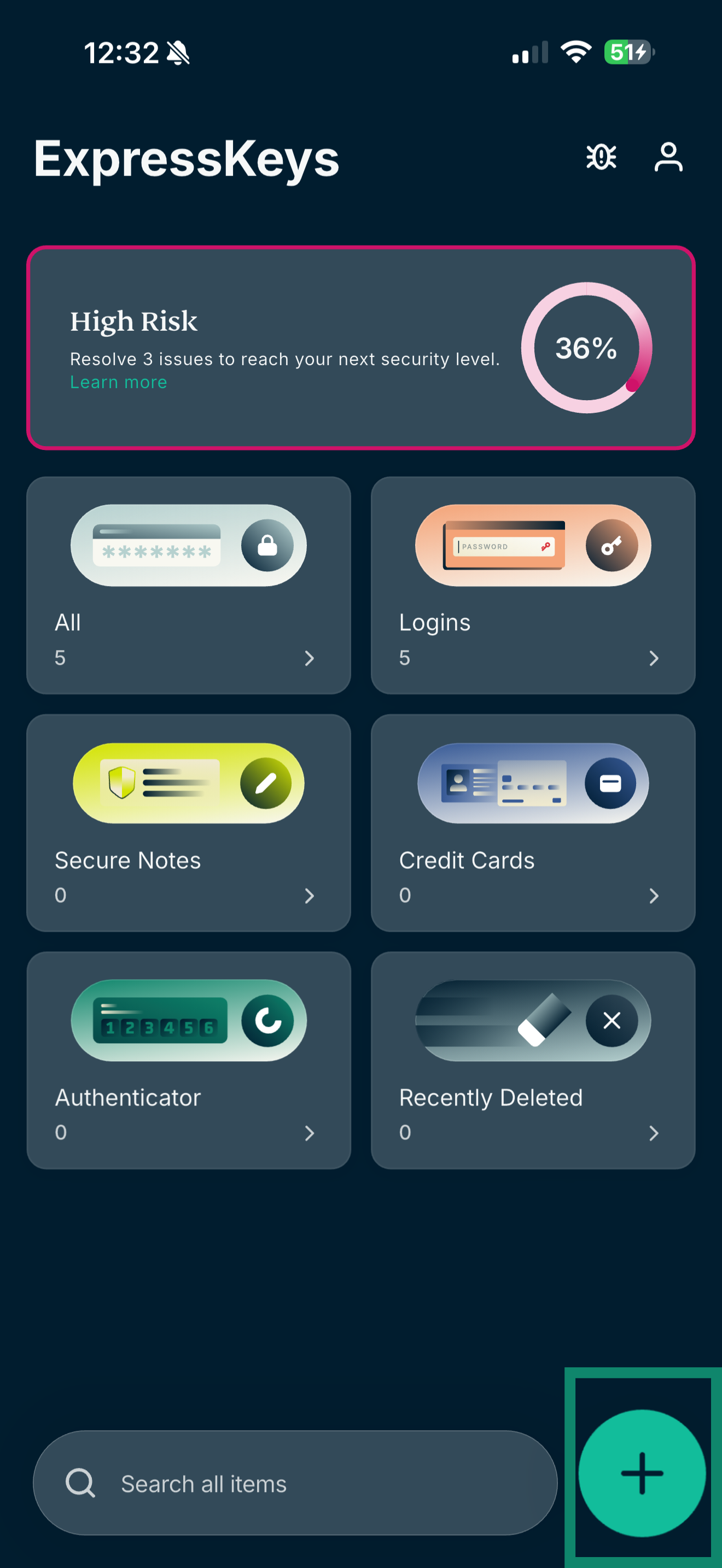Screen dimensions: 722x1568
Task: Open the Recently Deleted category
Action: pyautogui.click(x=533, y=1060)
